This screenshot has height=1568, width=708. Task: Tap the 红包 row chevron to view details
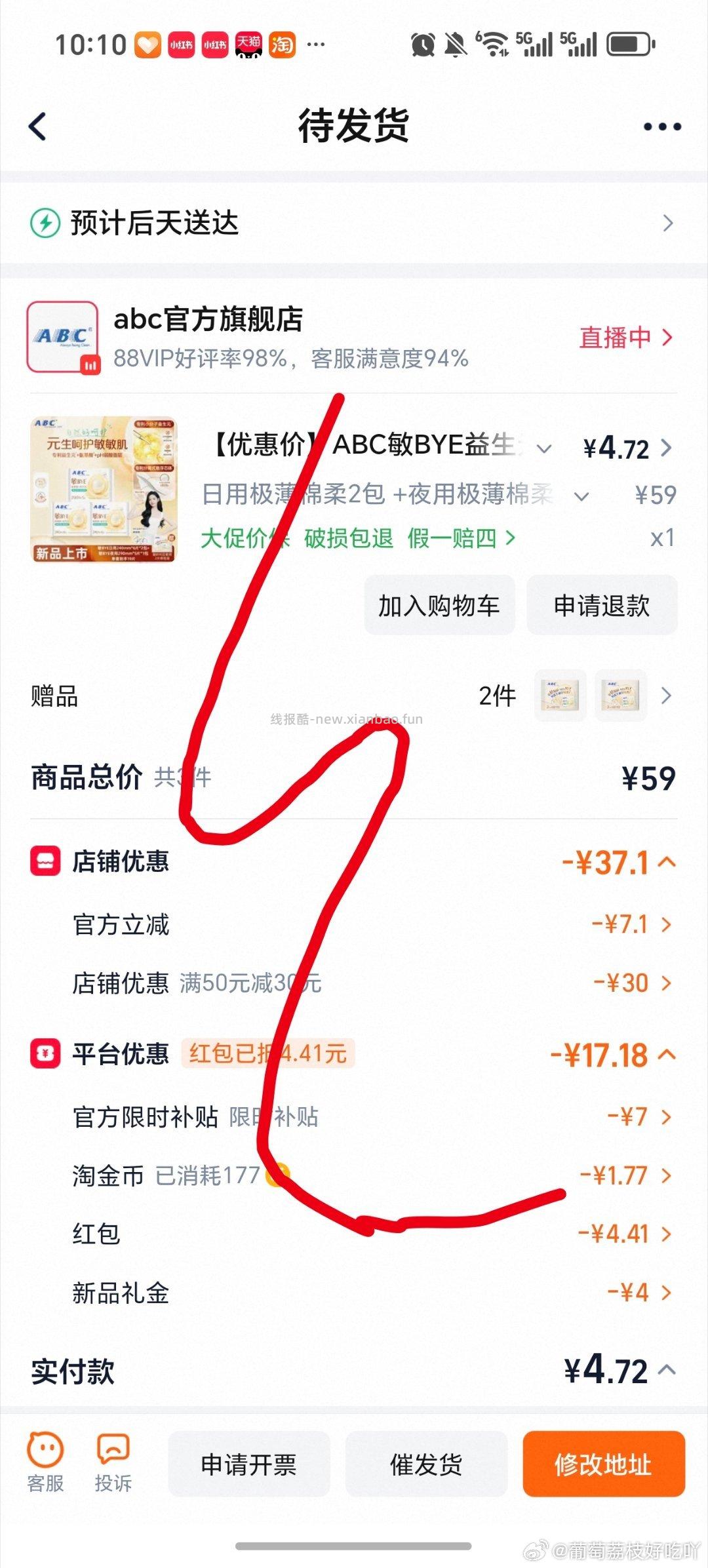pyautogui.click(x=670, y=1234)
